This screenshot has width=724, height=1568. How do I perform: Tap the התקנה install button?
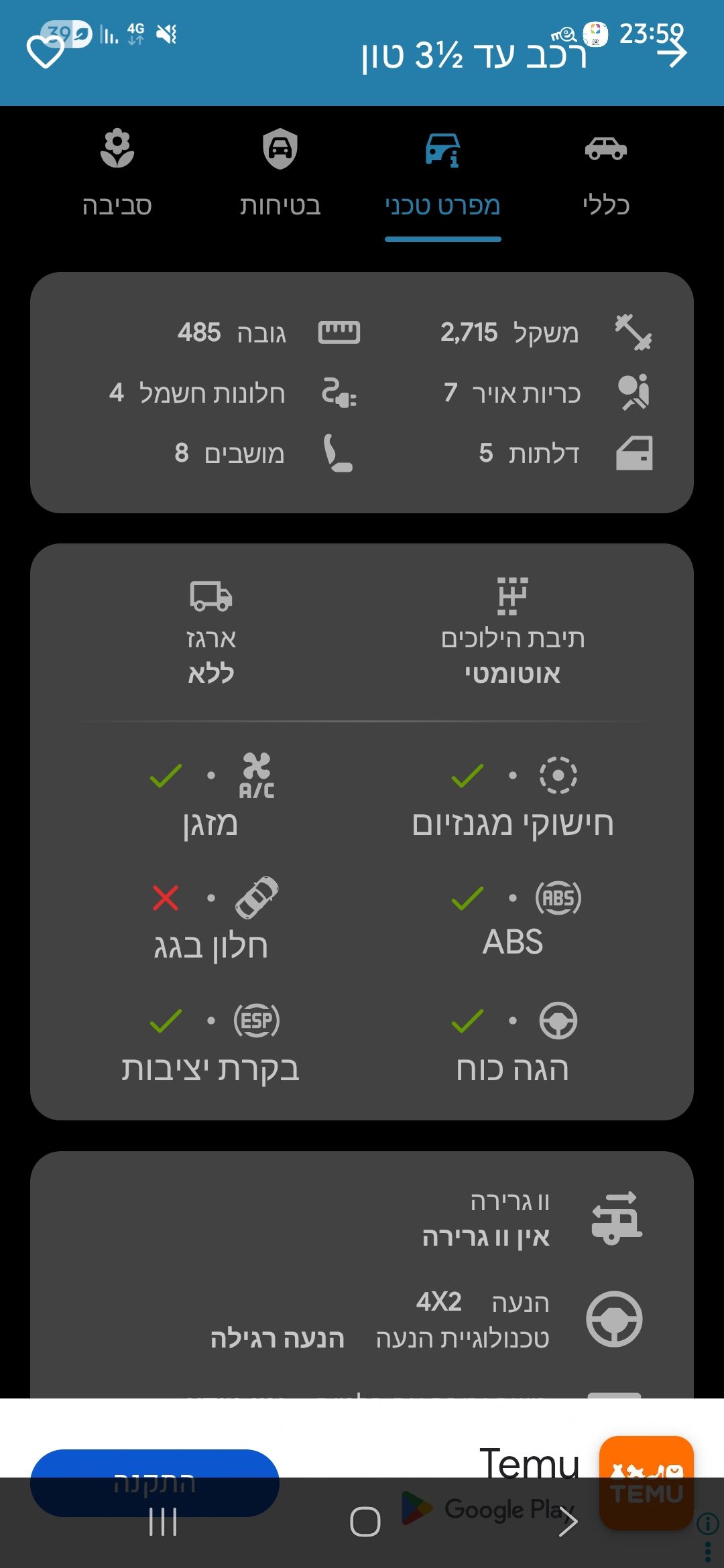tap(156, 1483)
